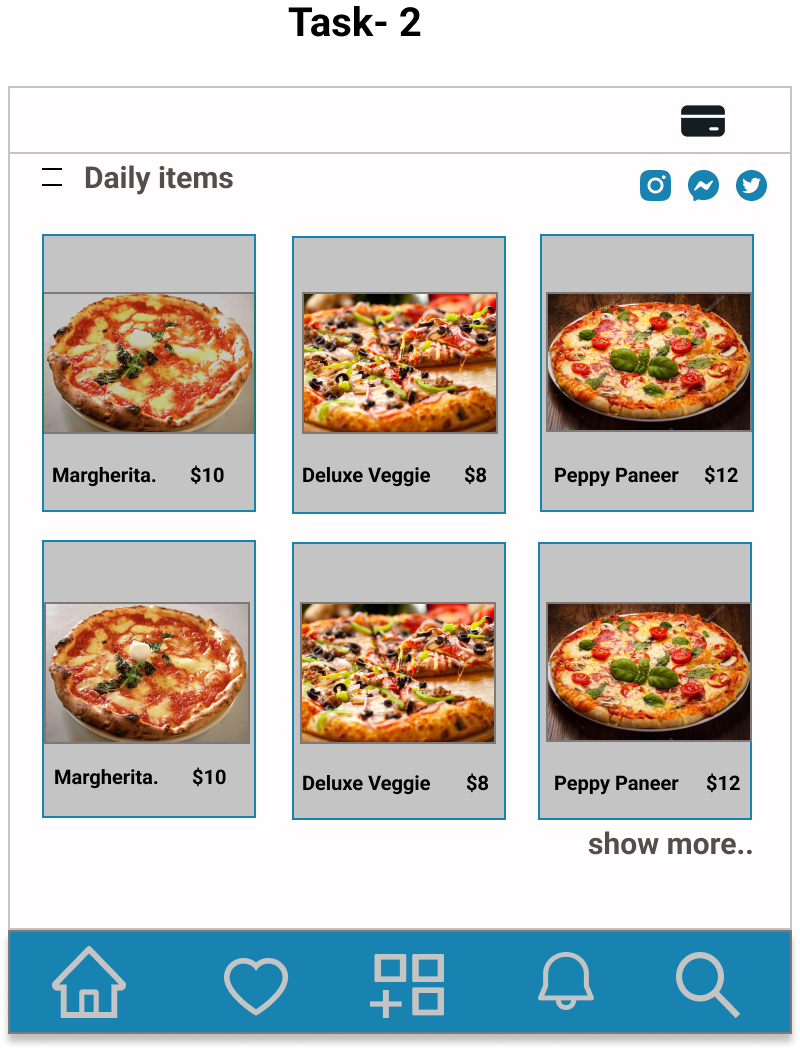Open the Instagram link
This screenshot has height=1050, width=800.
[655, 186]
